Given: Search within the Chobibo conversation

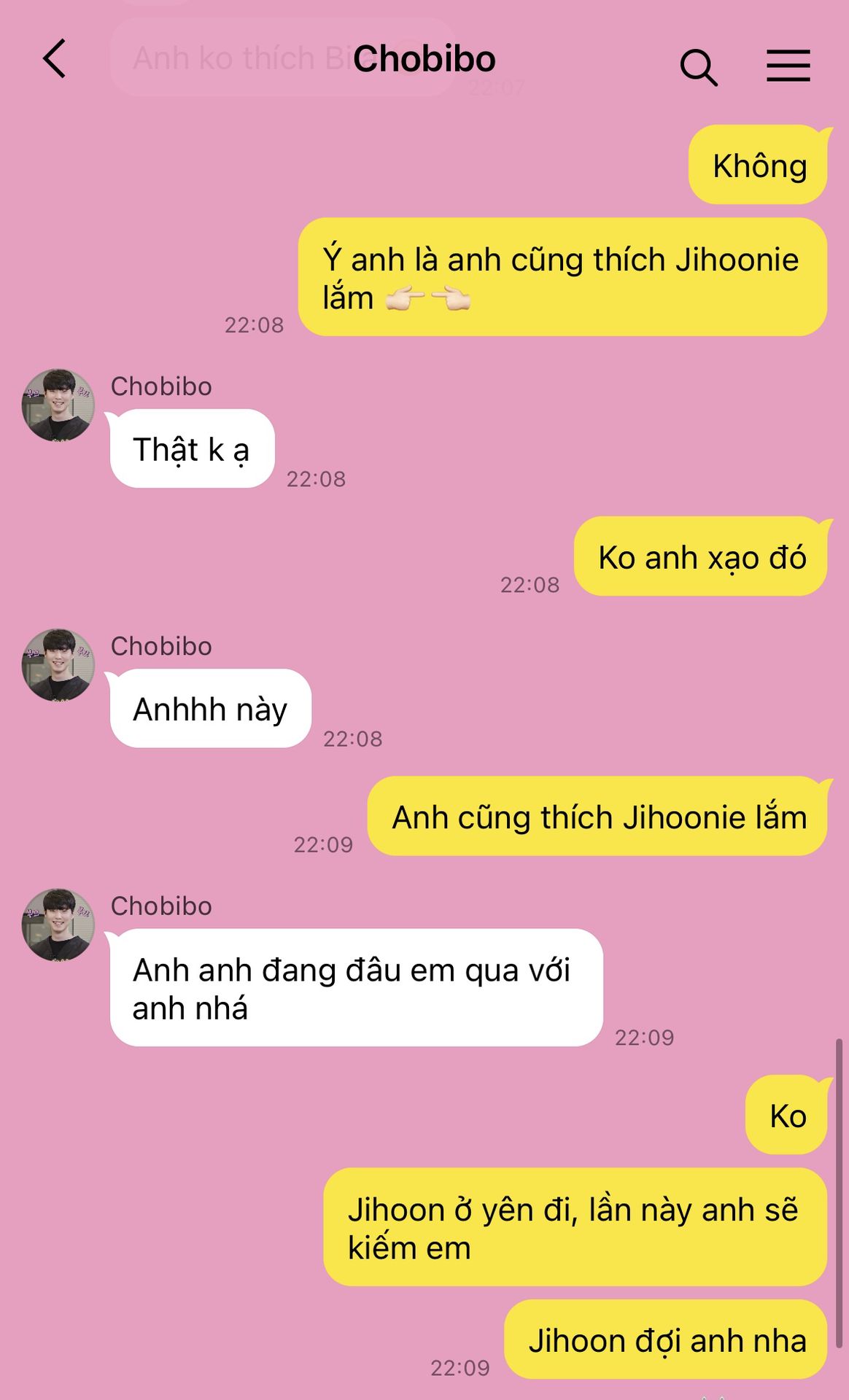Looking at the screenshot, I should tap(698, 67).
